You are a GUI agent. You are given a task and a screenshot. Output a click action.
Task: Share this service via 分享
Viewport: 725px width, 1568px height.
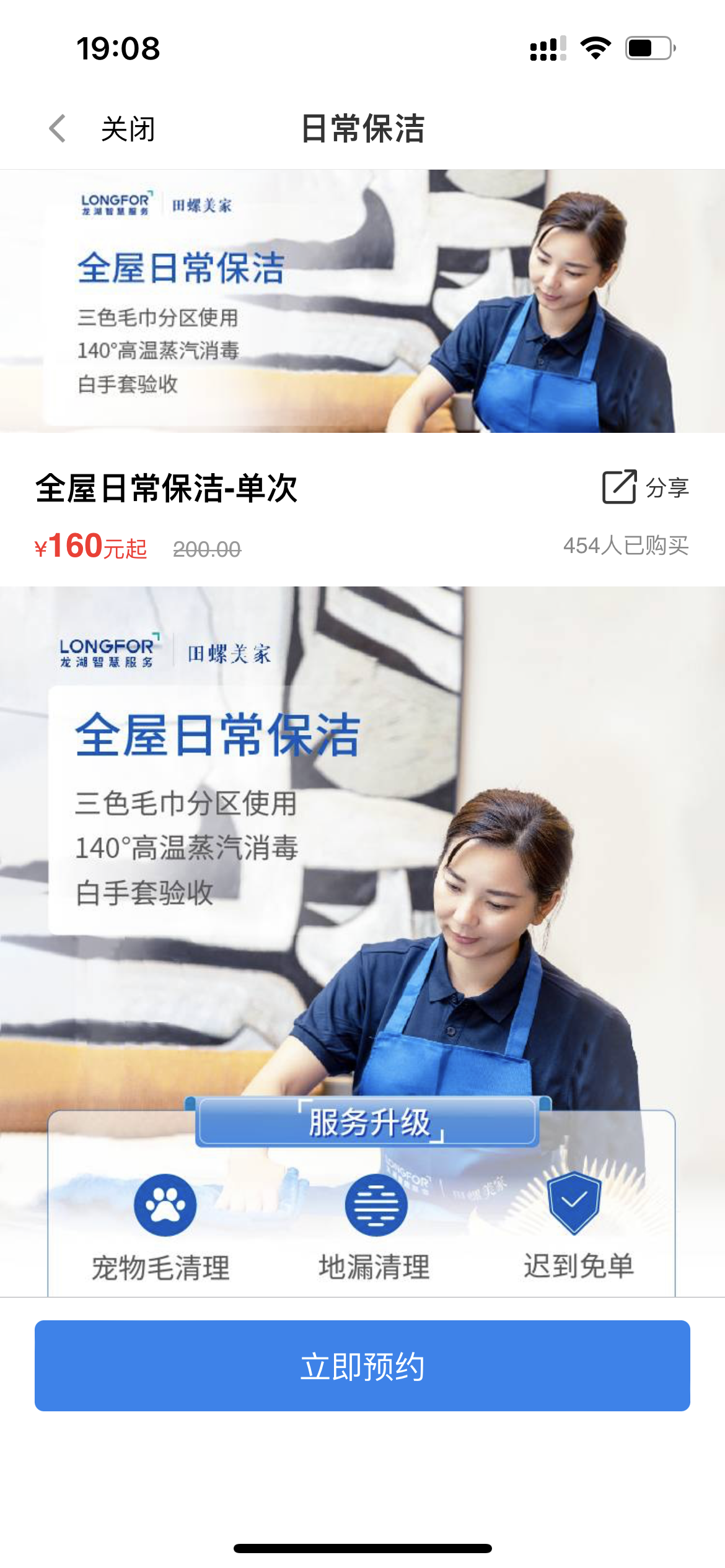click(646, 487)
